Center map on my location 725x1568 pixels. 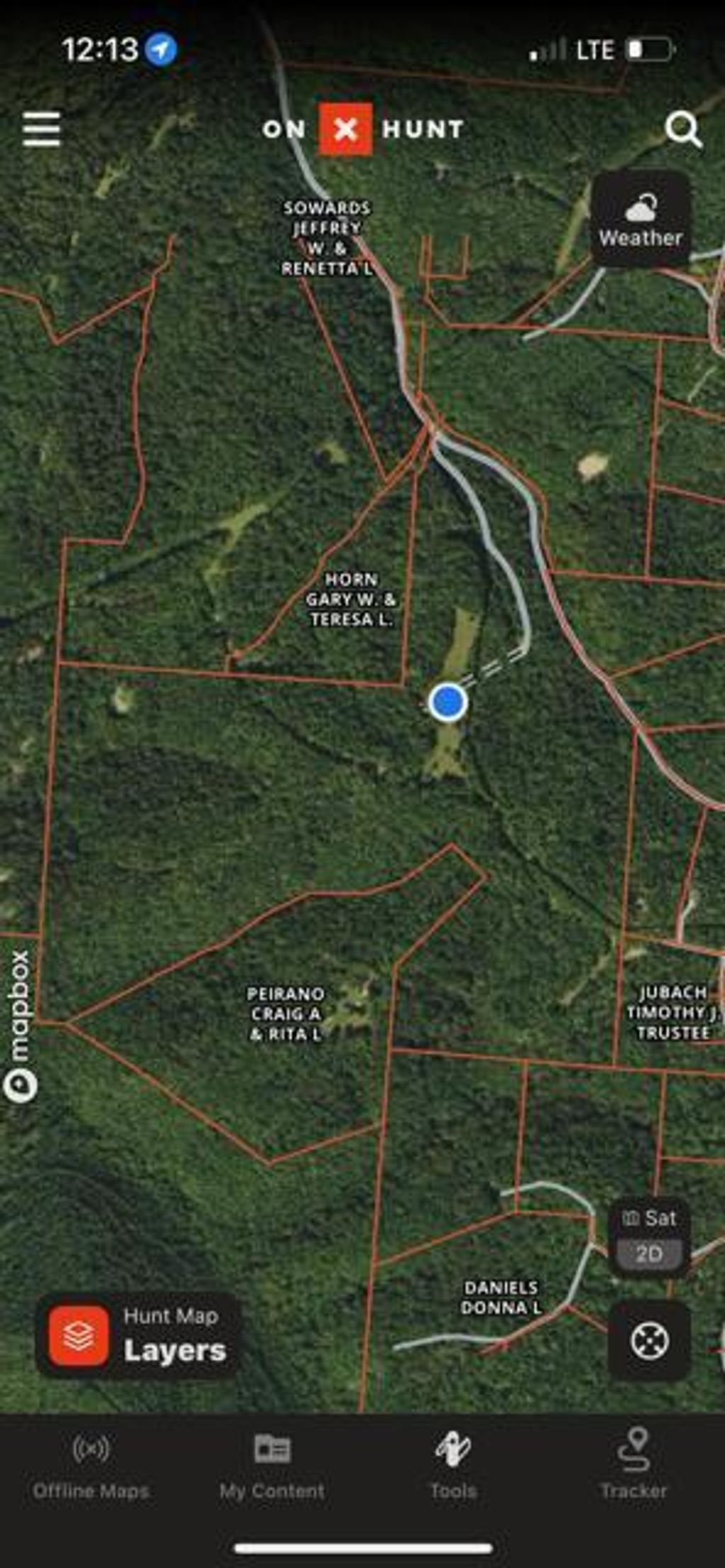[x=649, y=1341]
